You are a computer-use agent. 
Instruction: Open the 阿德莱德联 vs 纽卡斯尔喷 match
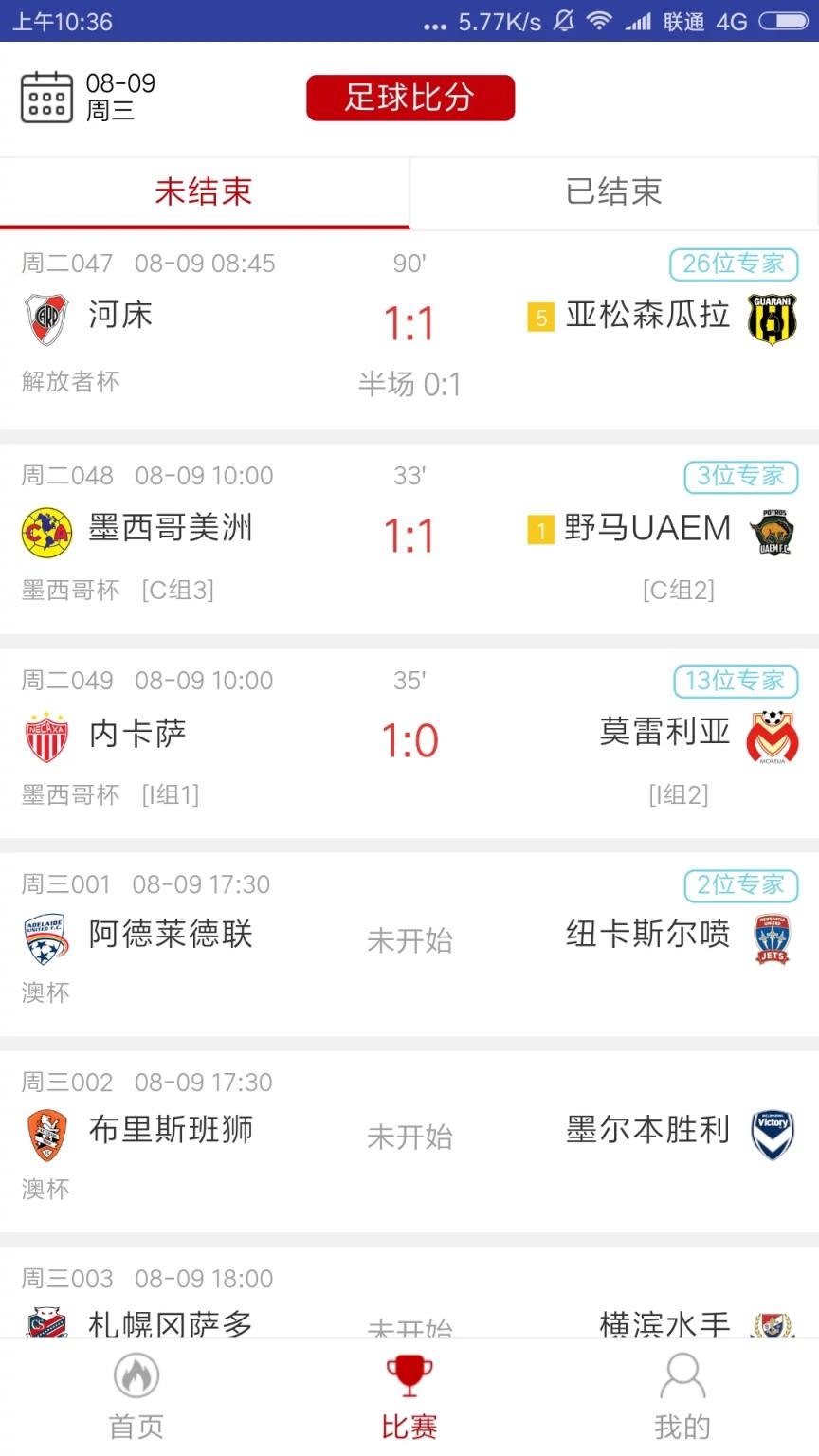409,943
